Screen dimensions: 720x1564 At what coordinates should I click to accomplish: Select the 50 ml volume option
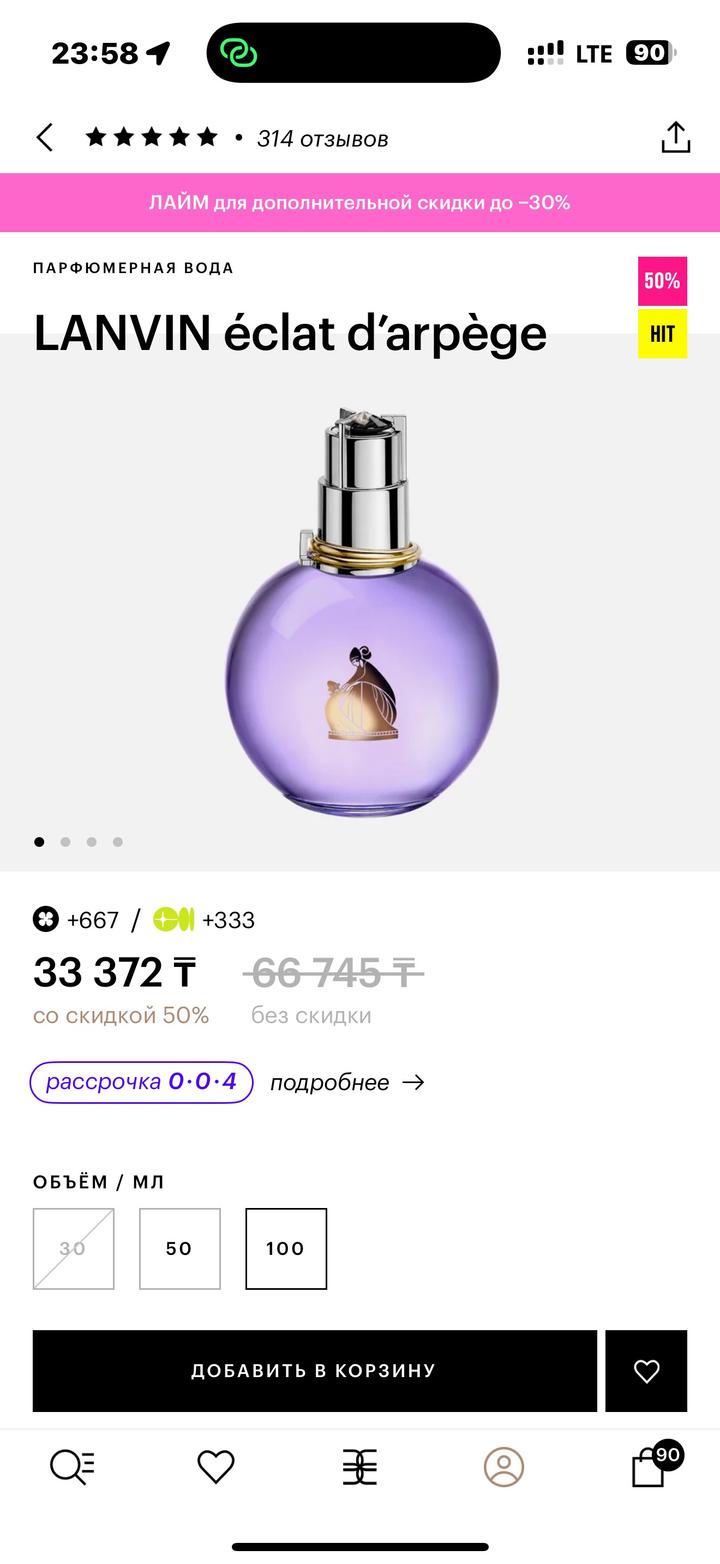tap(180, 1249)
